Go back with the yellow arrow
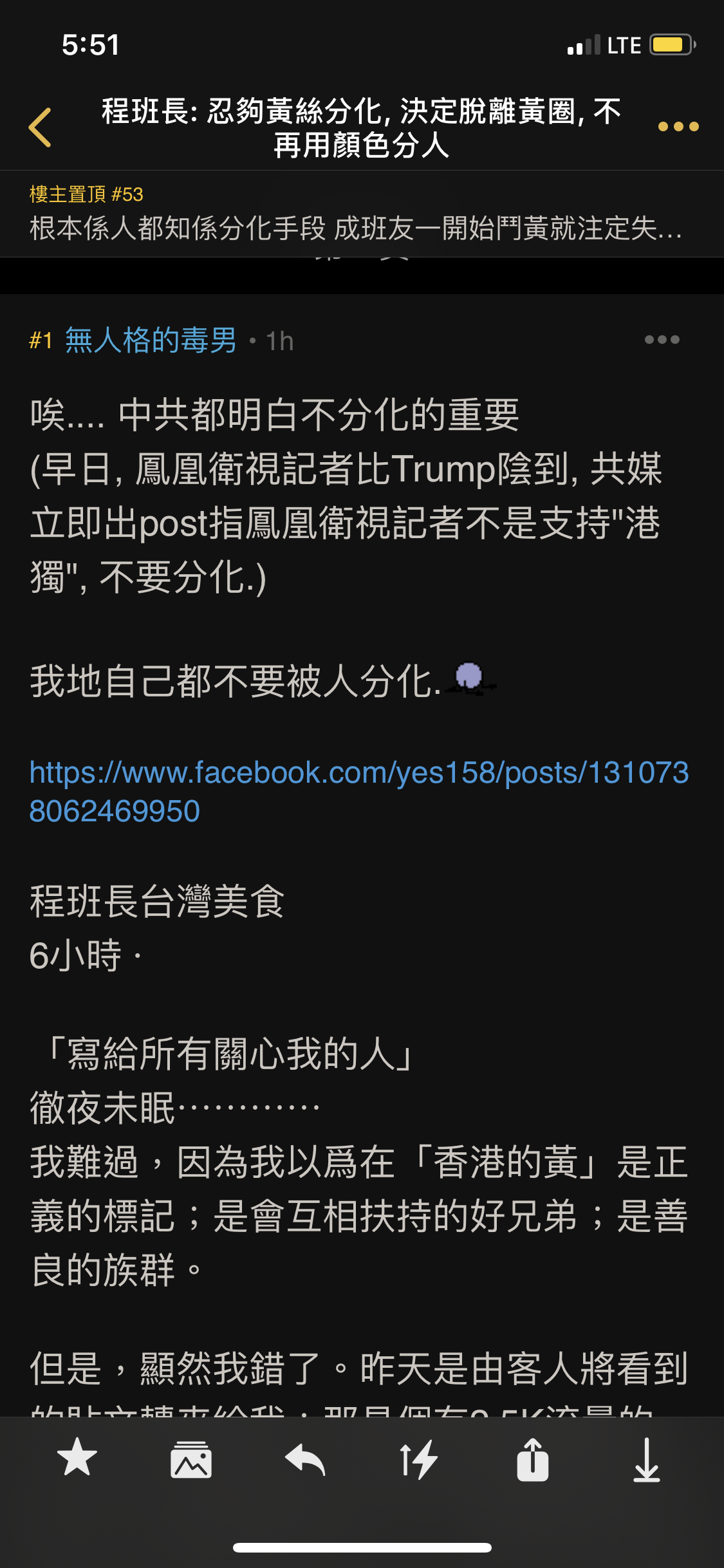This screenshot has width=724, height=1568. coord(40,127)
